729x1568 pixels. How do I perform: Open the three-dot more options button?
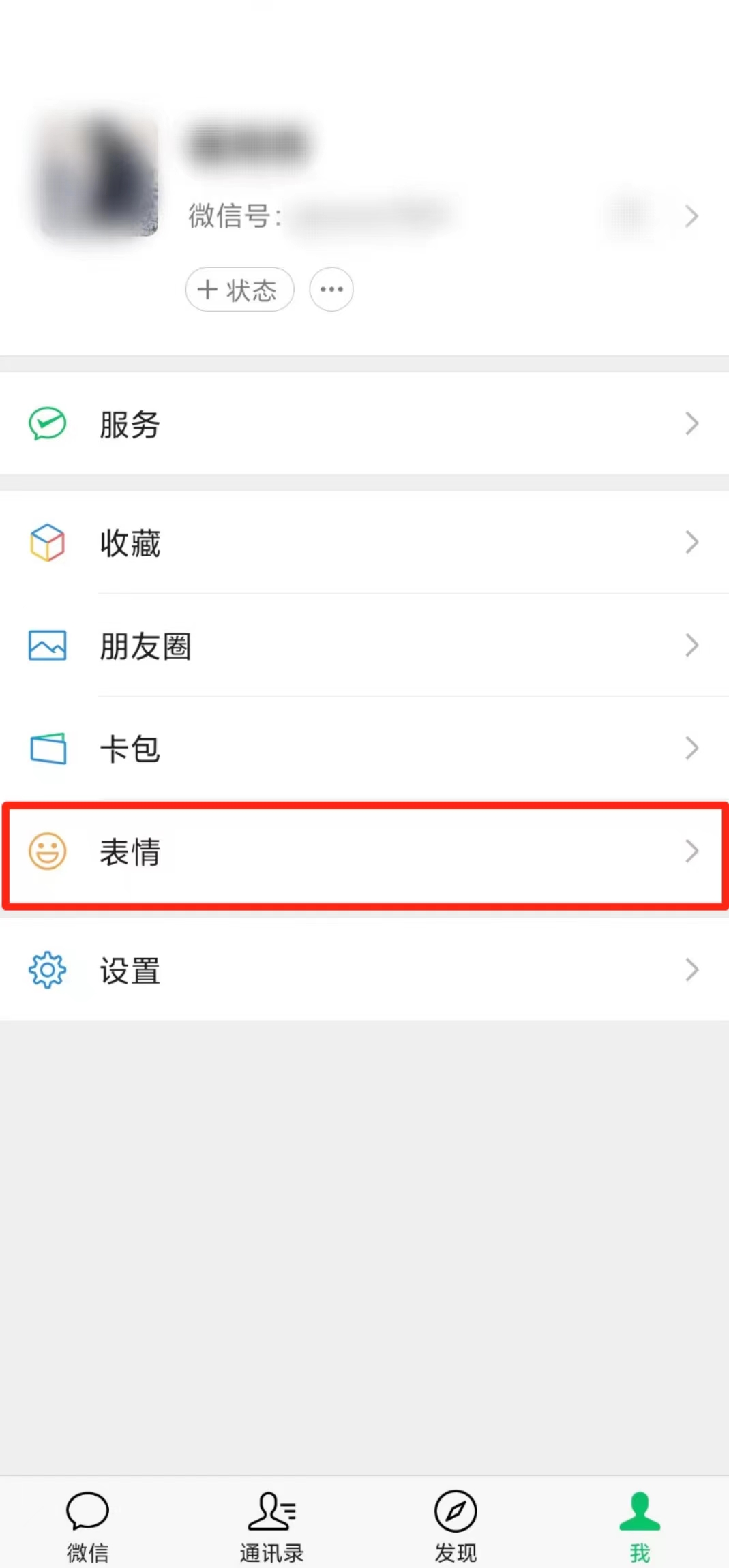[x=331, y=290]
